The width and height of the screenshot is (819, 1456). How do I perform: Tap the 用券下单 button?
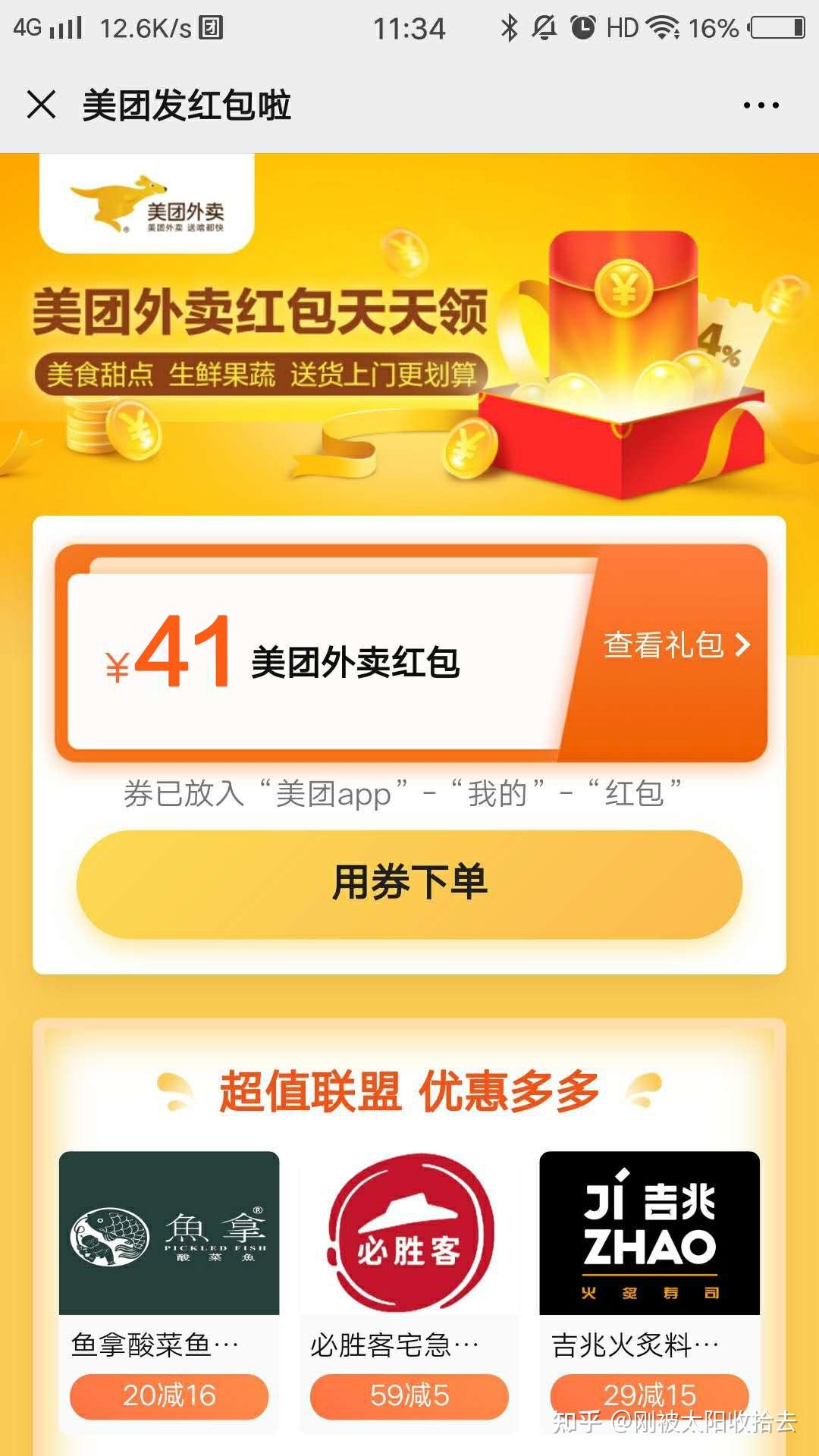pos(409,884)
